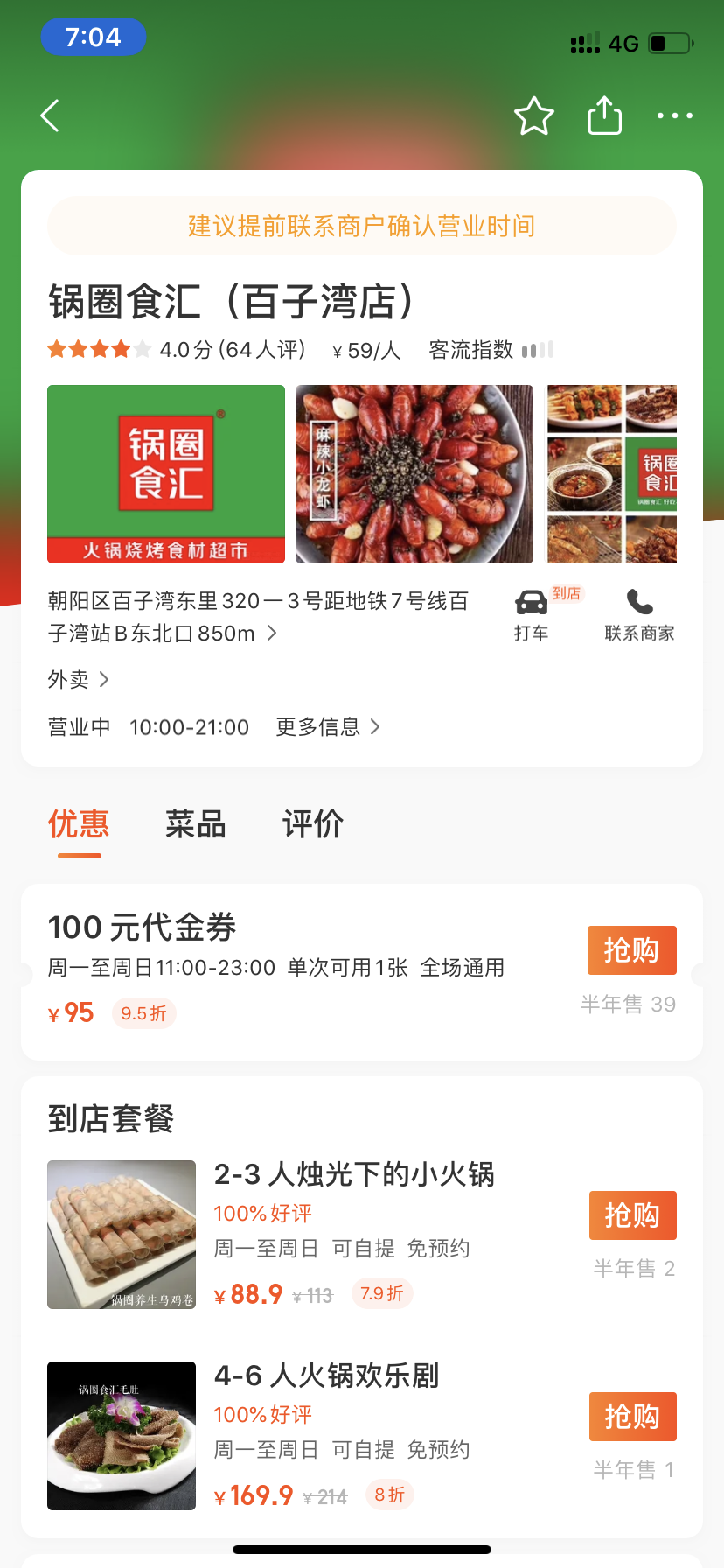Viewport: 724px width, 1568px height.
Task: Switch to the 菜品 tab
Action: point(196,824)
